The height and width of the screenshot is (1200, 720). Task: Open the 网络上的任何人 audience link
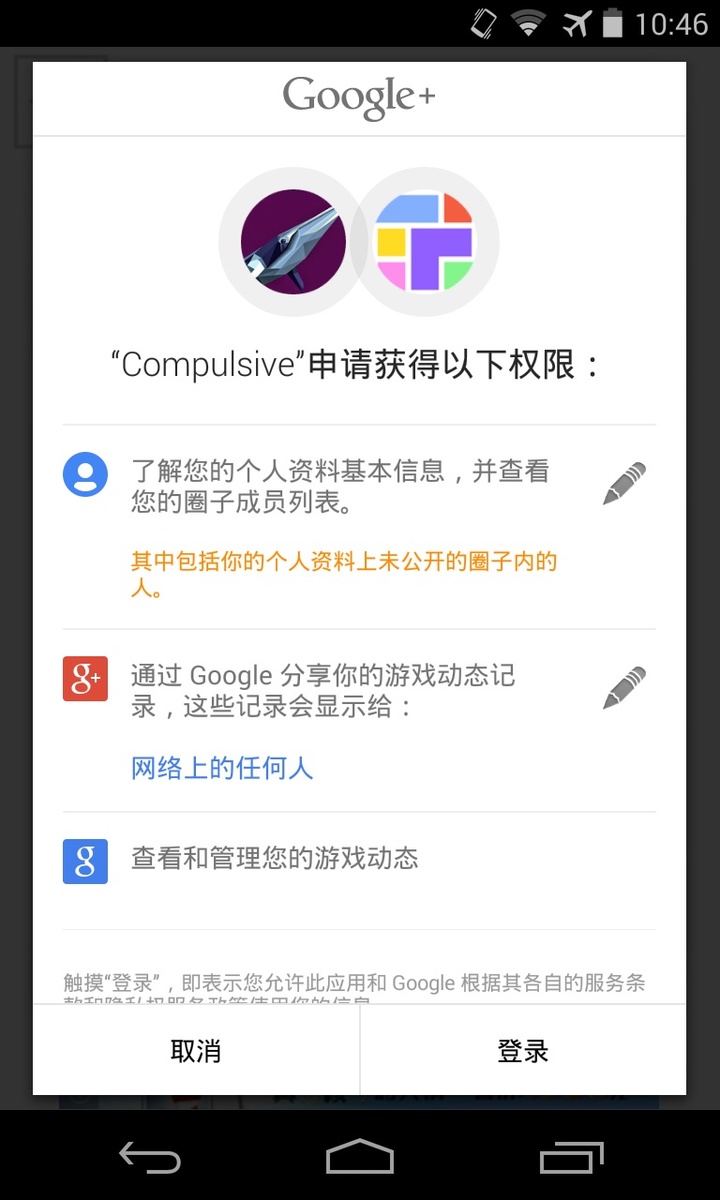click(222, 768)
